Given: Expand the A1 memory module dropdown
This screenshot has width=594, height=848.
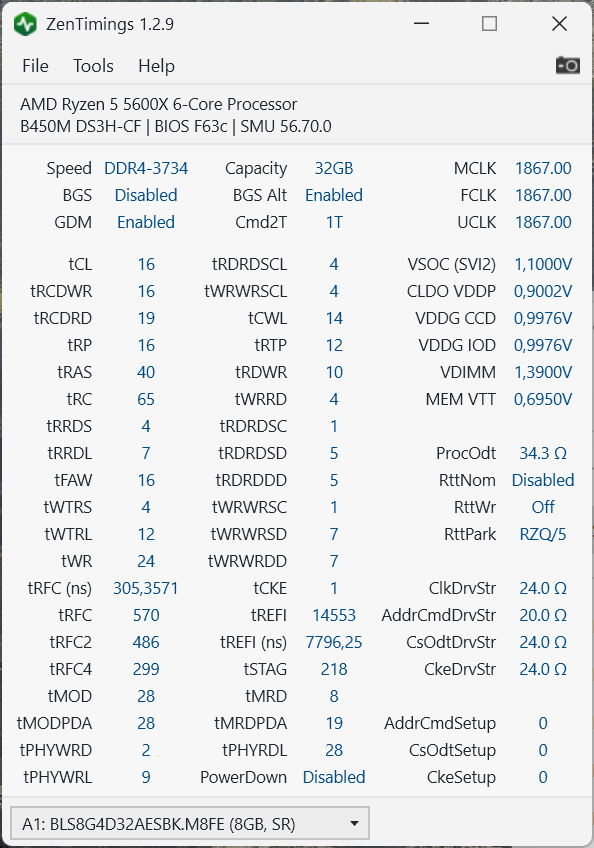Looking at the screenshot, I should coord(190,824).
